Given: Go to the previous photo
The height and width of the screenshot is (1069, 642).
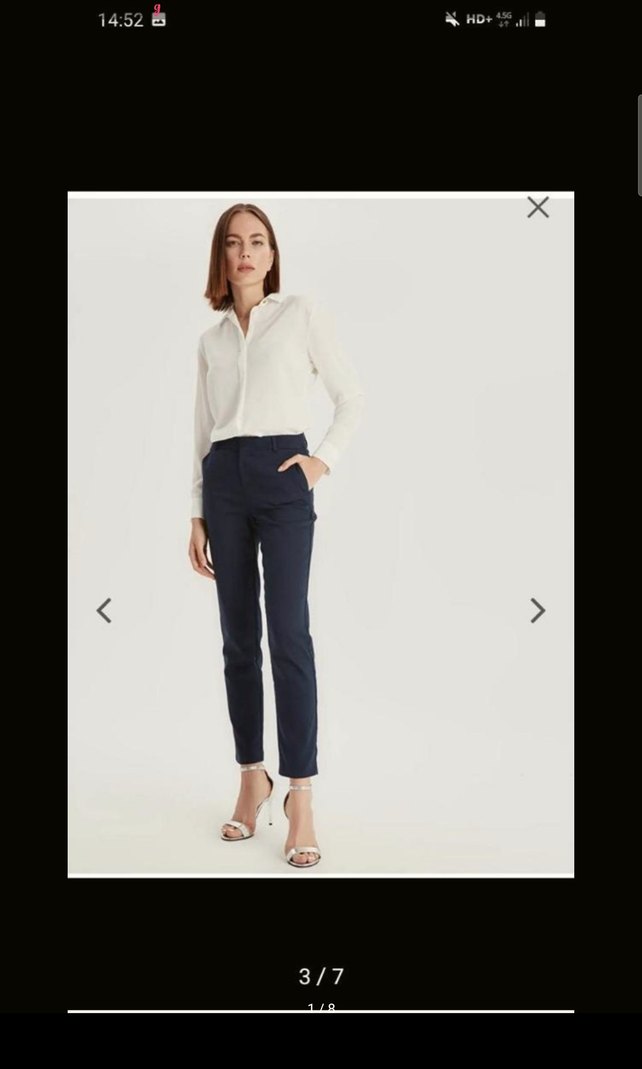Looking at the screenshot, I should [x=104, y=610].
